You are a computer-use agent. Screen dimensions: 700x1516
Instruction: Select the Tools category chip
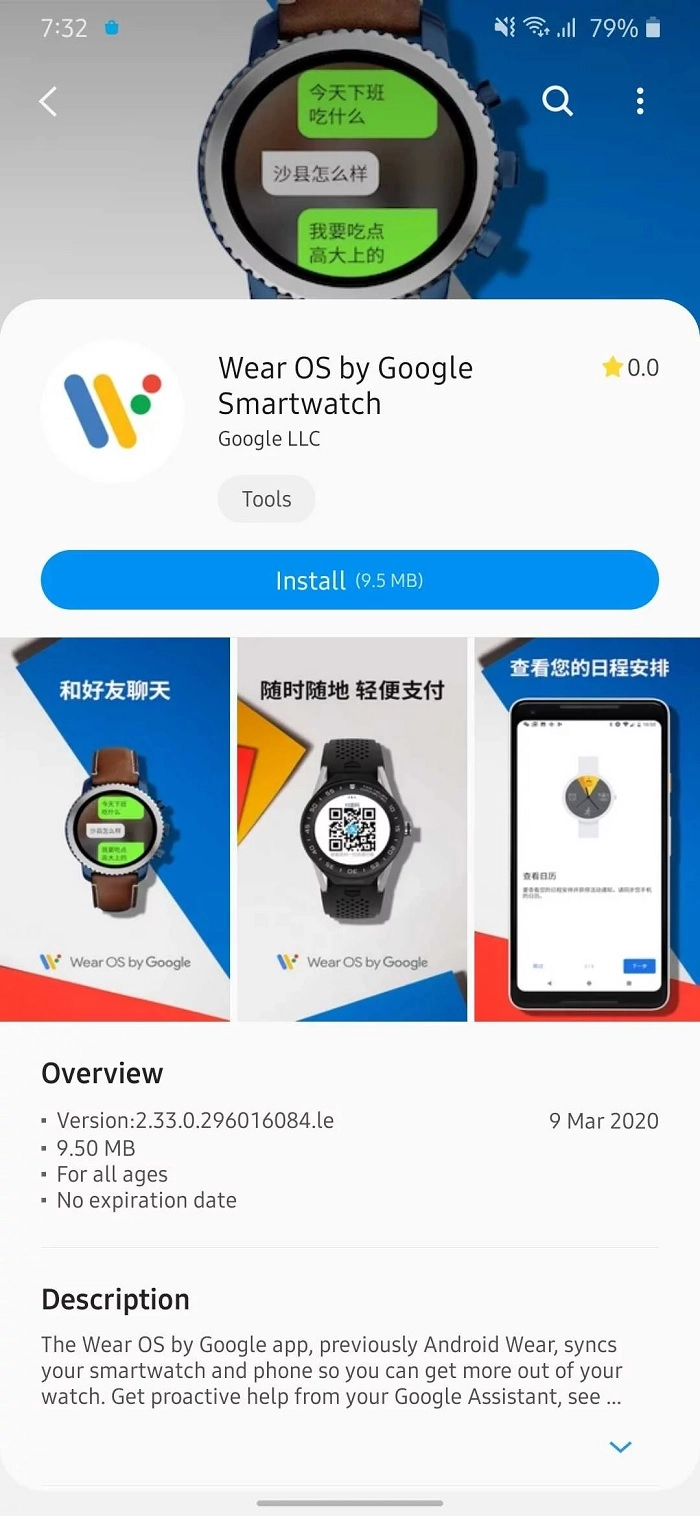point(266,499)
